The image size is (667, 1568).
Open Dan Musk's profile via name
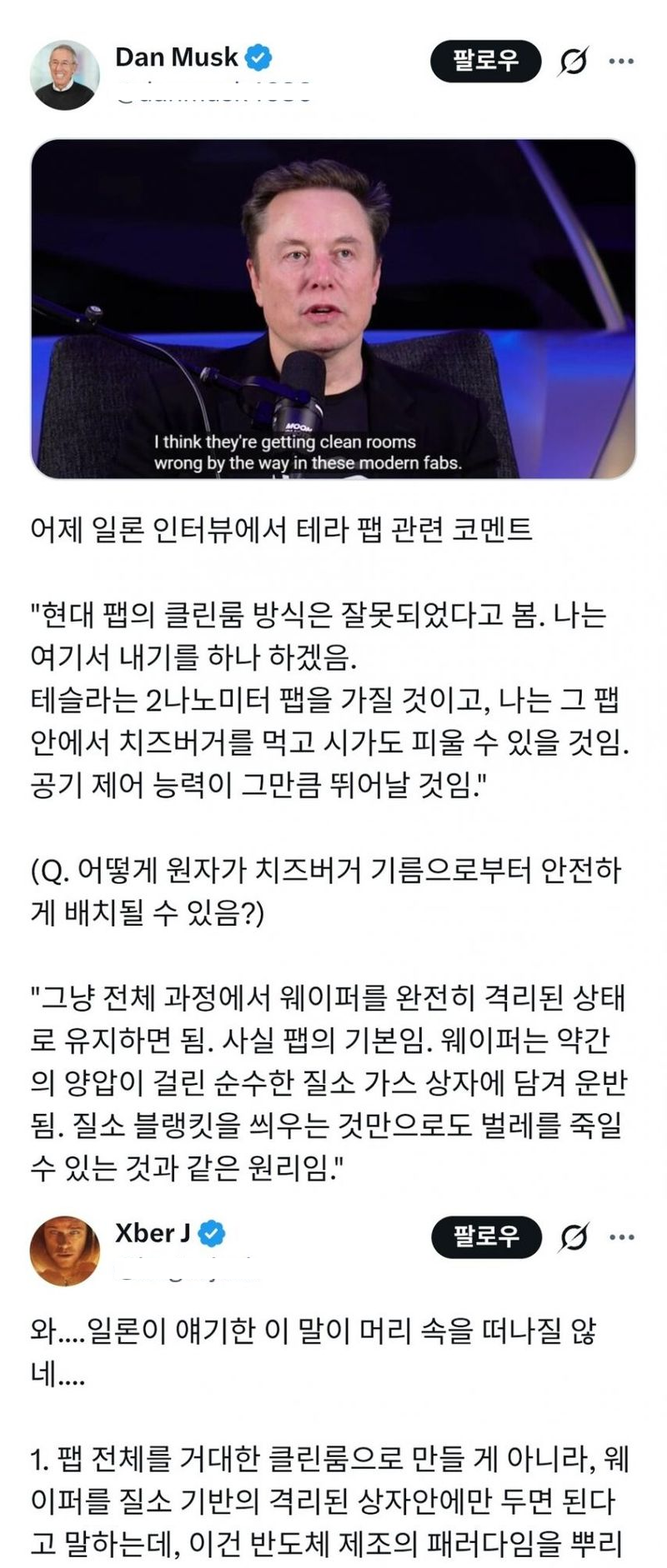pyautogui.click(x=177, y=57)
